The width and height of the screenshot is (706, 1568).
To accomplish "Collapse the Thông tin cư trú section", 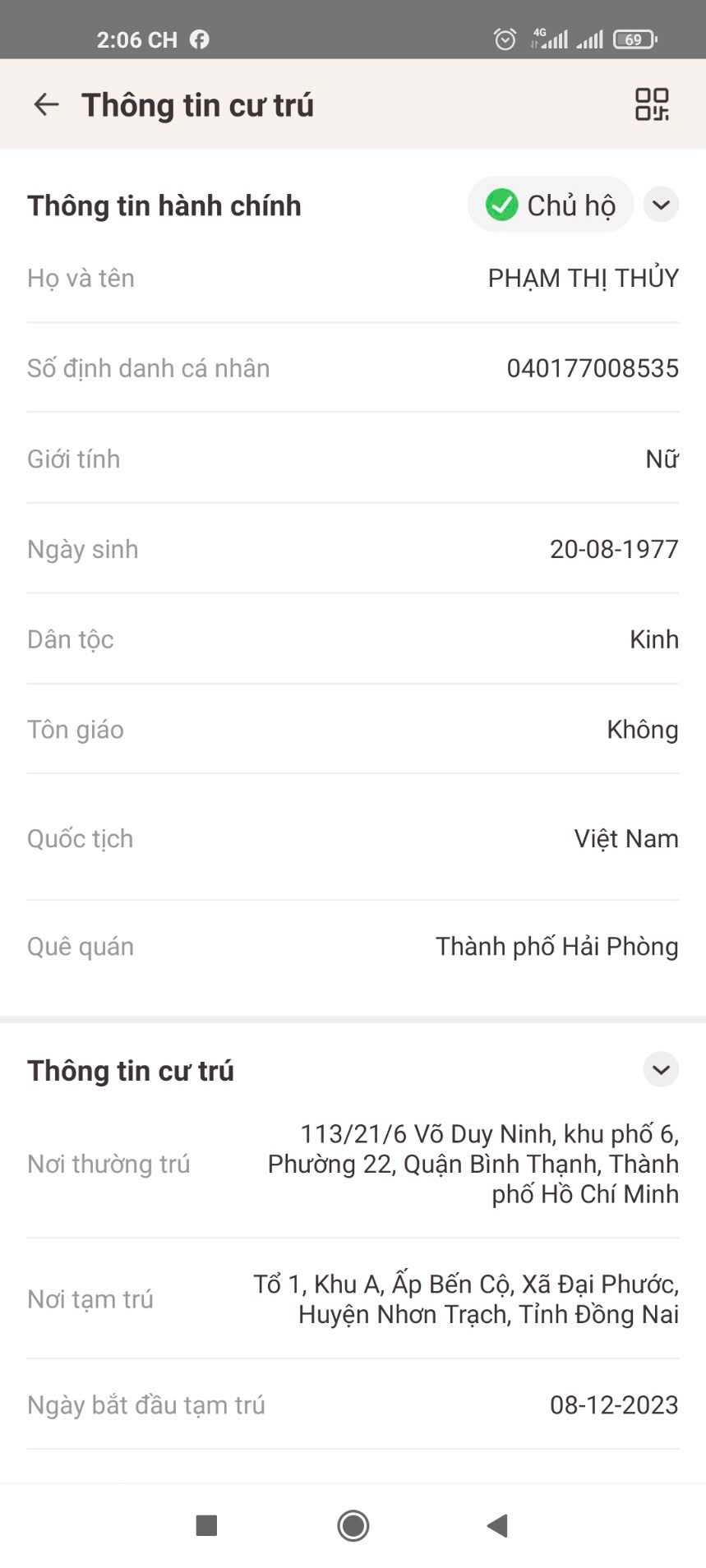I will tap(661, 1070).
